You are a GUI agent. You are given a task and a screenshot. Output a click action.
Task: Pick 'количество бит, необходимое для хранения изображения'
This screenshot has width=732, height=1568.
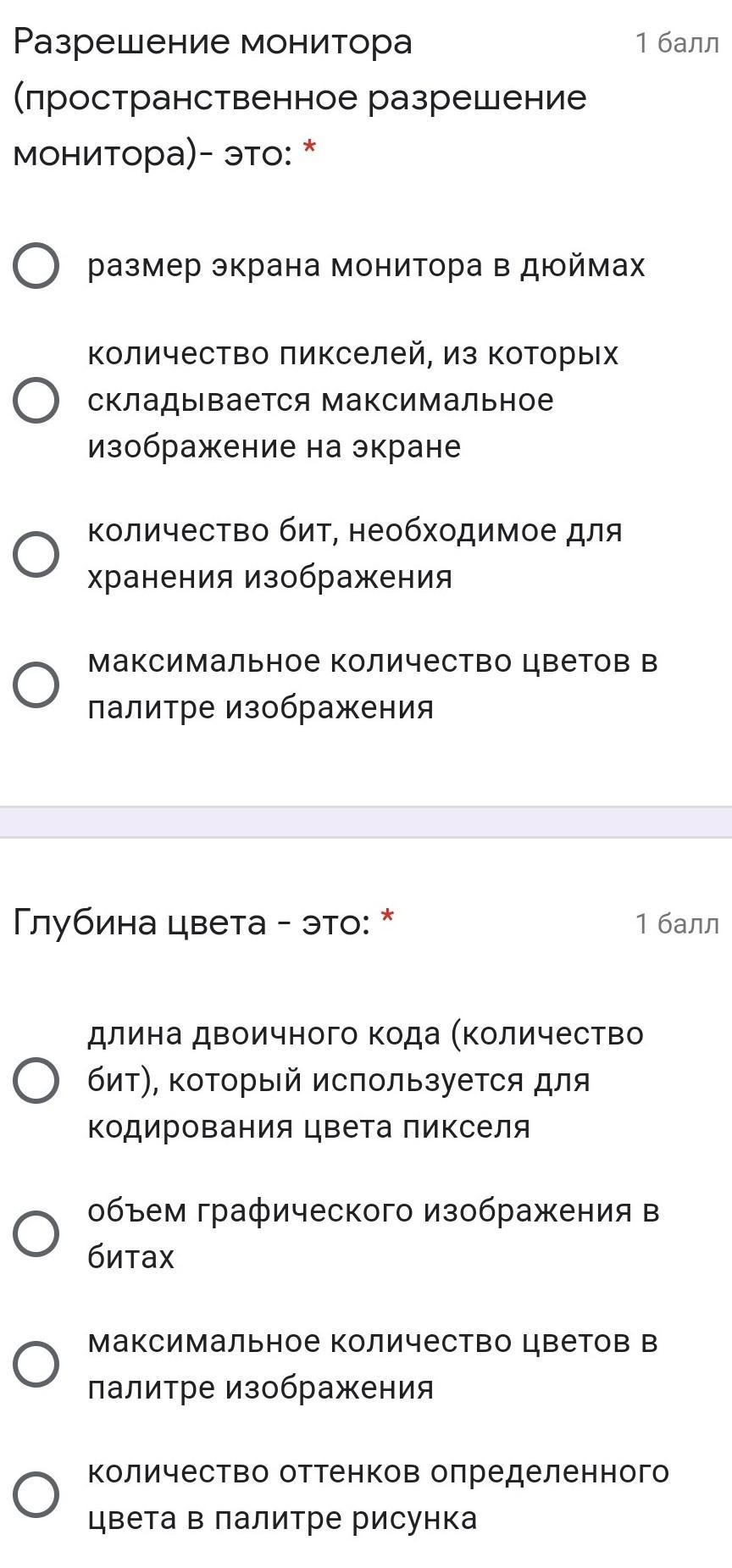[x=36, y=554]
